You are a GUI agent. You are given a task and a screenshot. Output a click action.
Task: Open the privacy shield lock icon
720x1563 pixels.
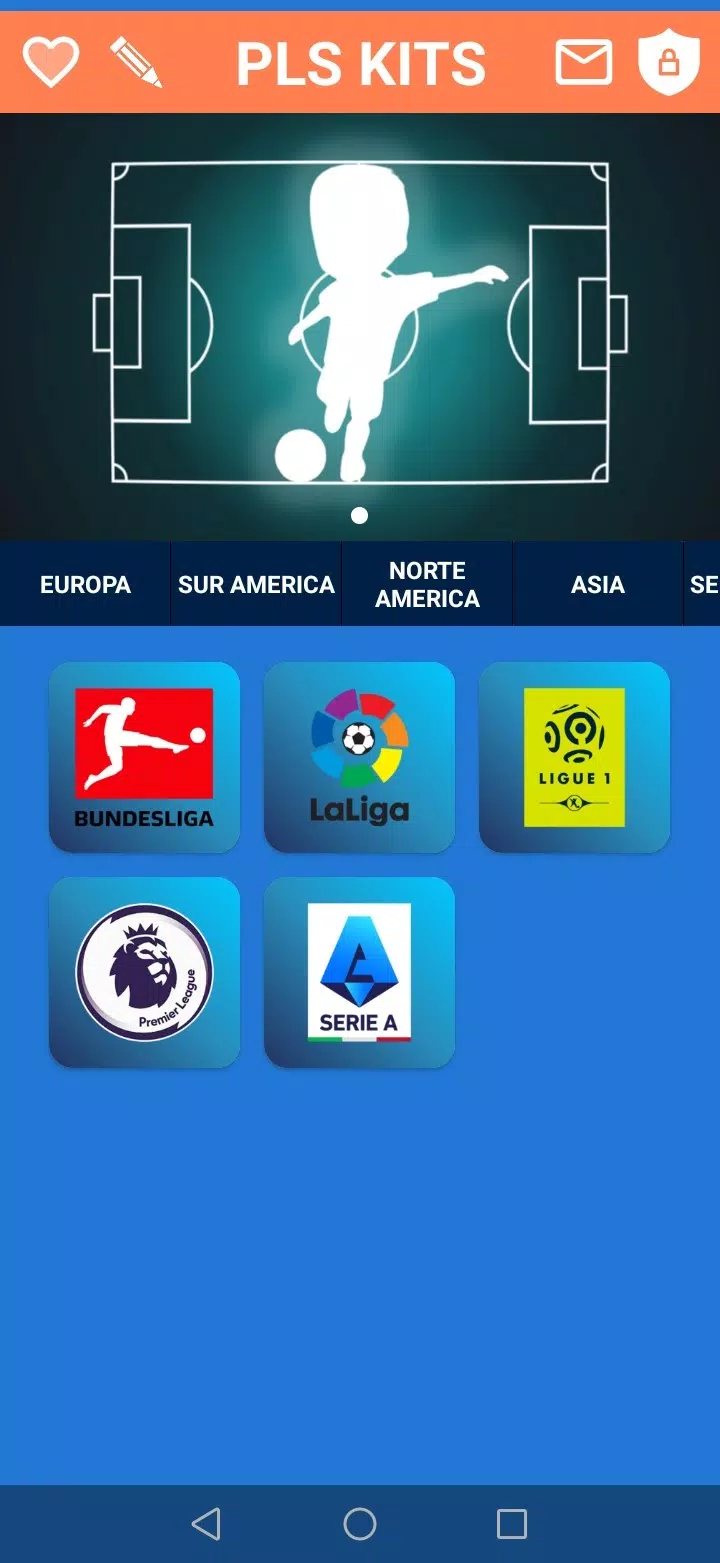point(668,62)
